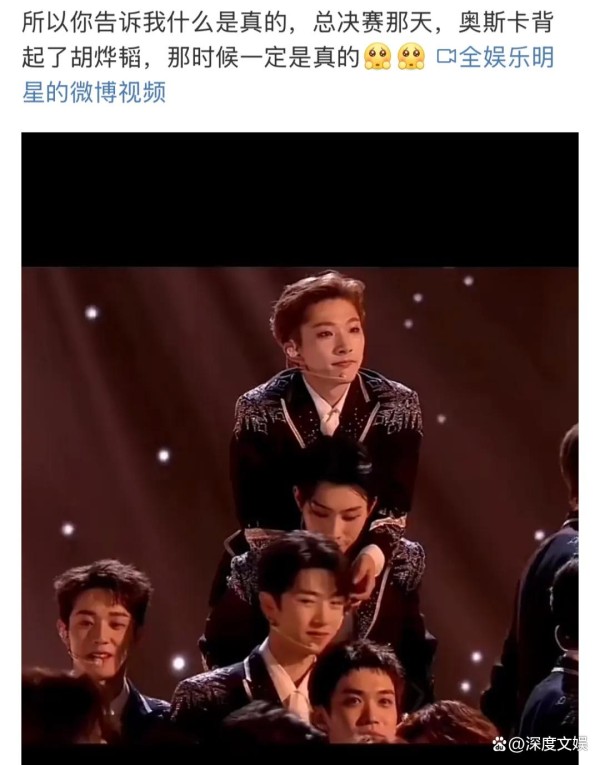This screenshot has height=765, width=600.
Task: Open the 全娱乐明星的微博视频 link
Action: click(x=506, y=59)
